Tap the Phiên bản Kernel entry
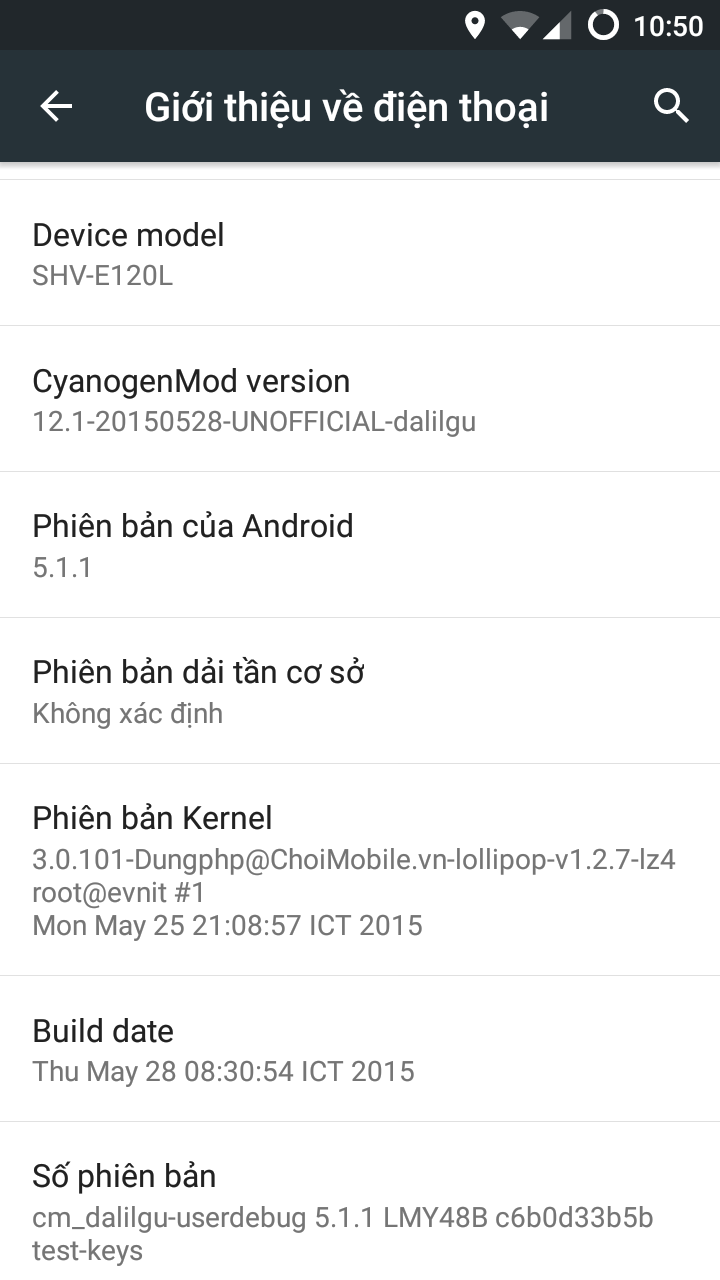Viewport: 720px width, 1280px height. (360, 870)
